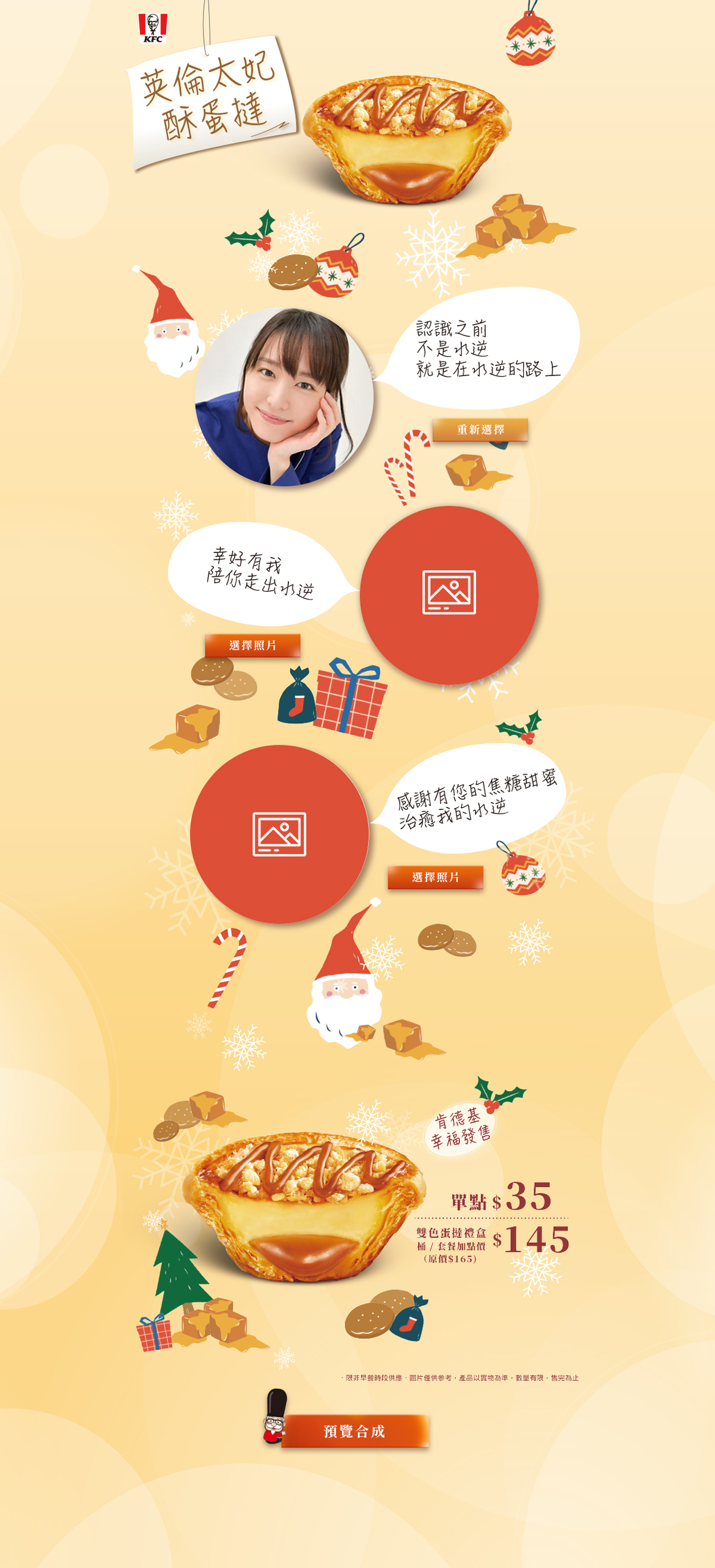
Task: Tap the red photo placeholder beside 感謝有您
Action: [279, 834]
